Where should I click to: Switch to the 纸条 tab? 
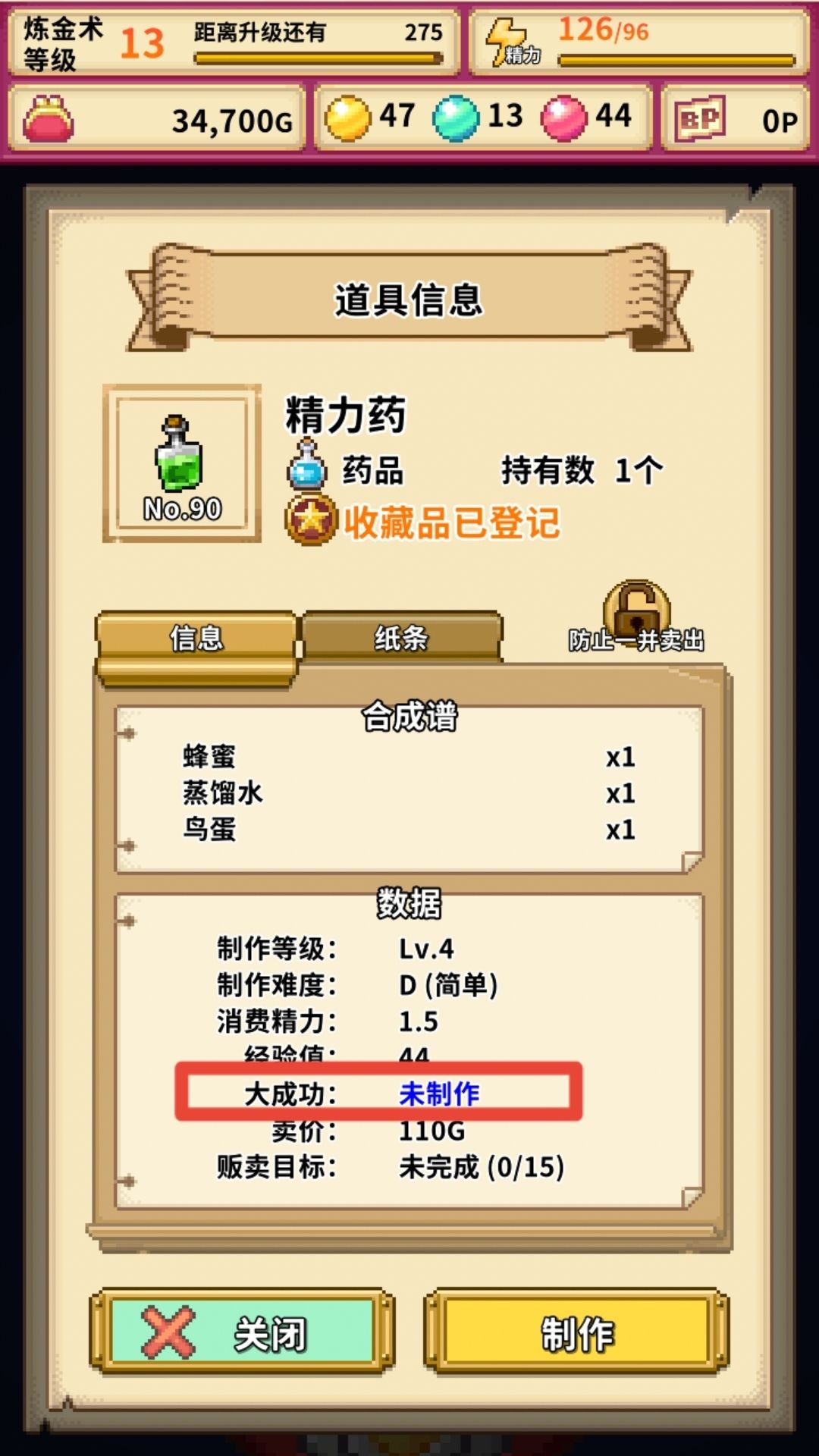pyautogui.click(x=400, y=639)
